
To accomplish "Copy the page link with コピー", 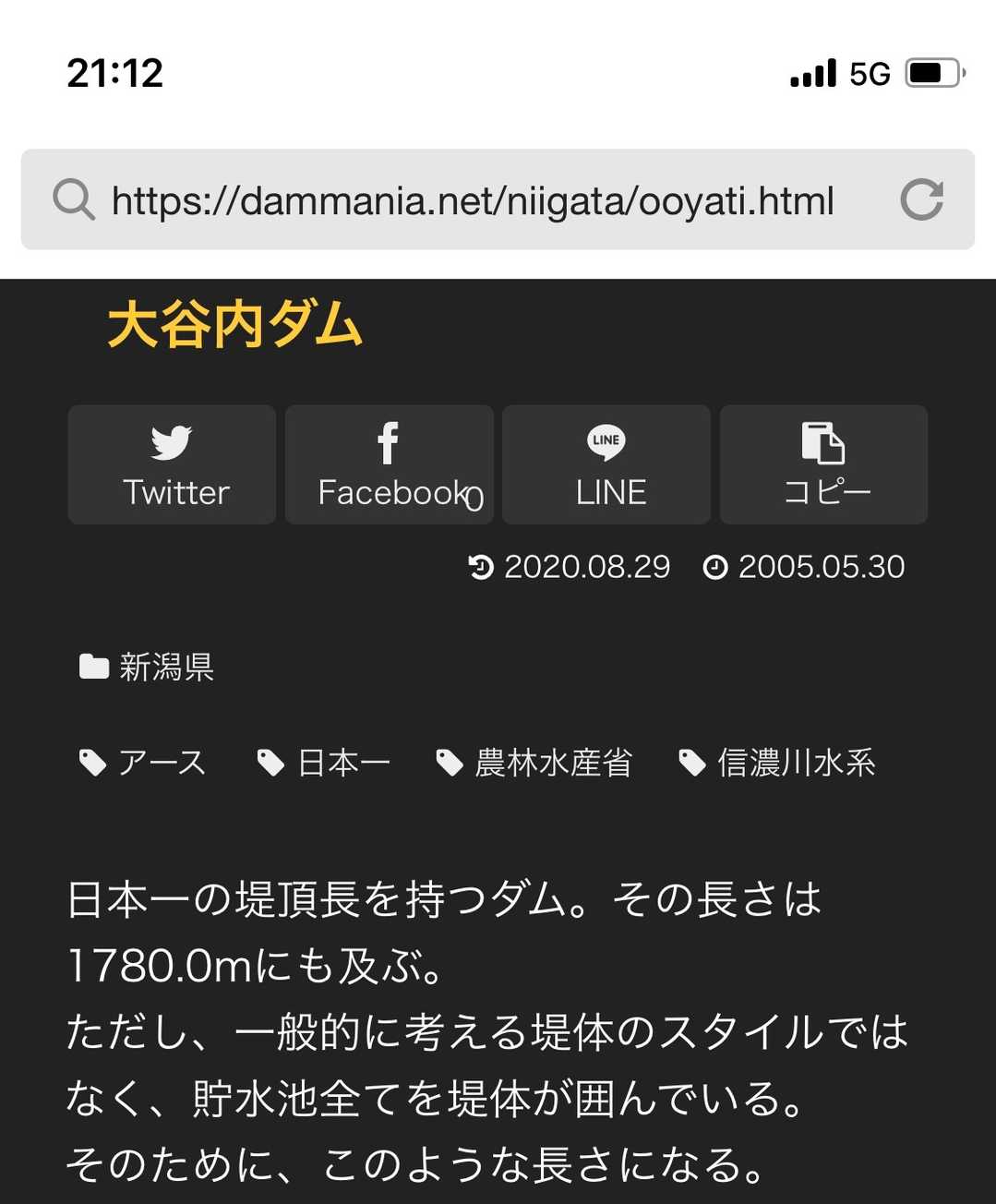I will pyautogui.click(x=823, y=465).
